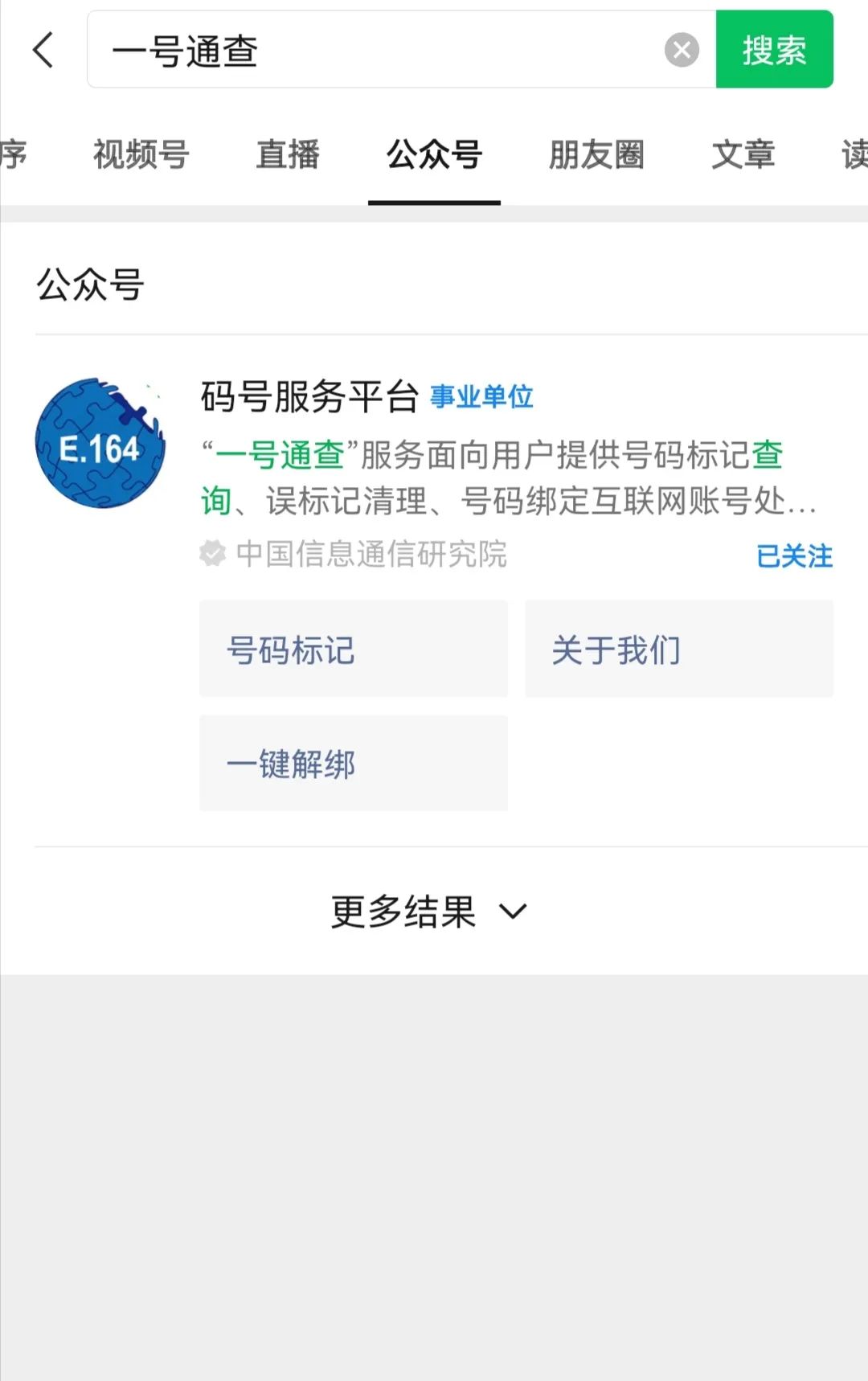Switch to the 直播 tab
The height and width of the screenshot is (1381, 868).
pyautogui.click(x=288, y=155)
